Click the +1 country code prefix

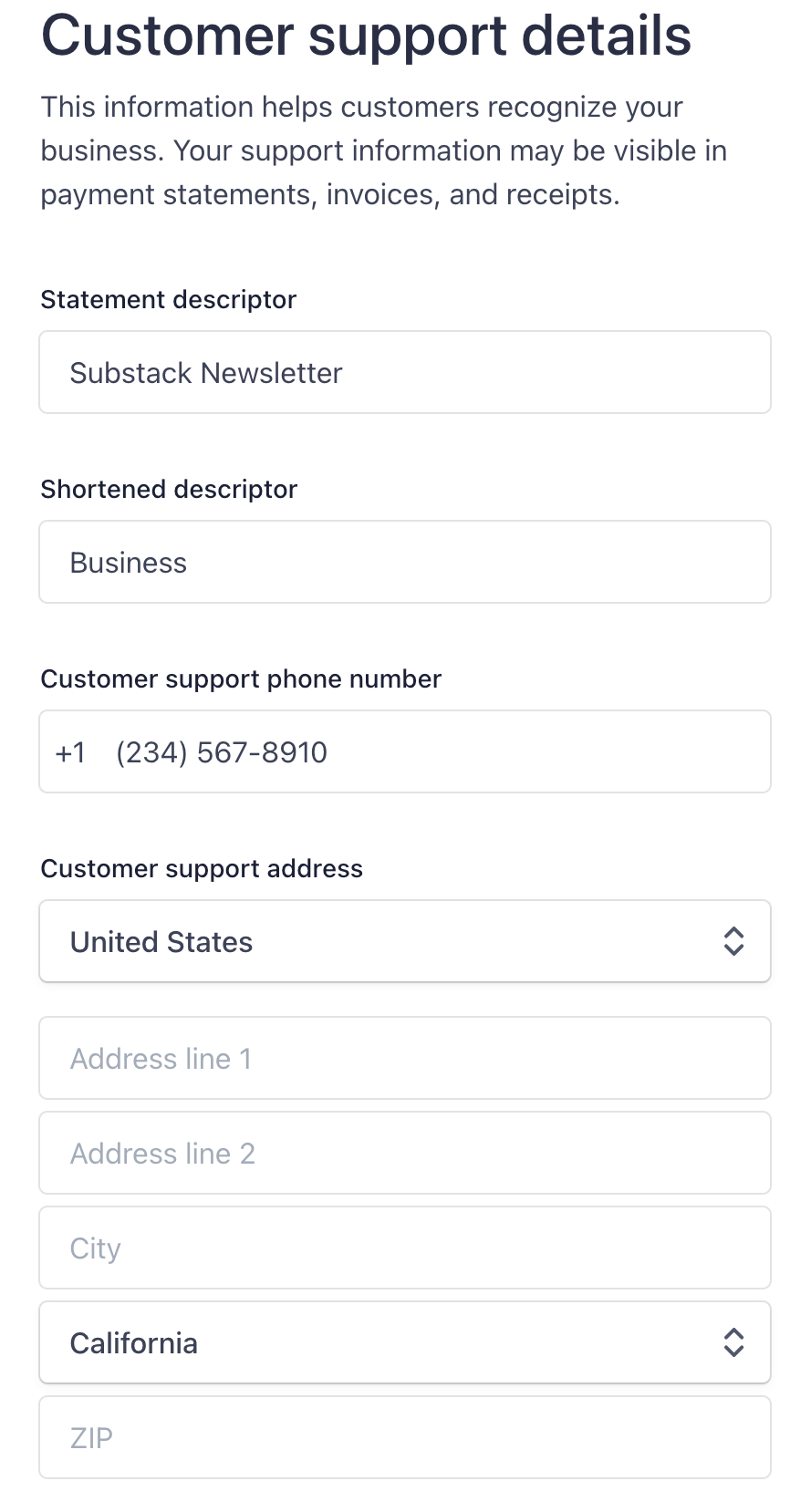tap(68, 751)
